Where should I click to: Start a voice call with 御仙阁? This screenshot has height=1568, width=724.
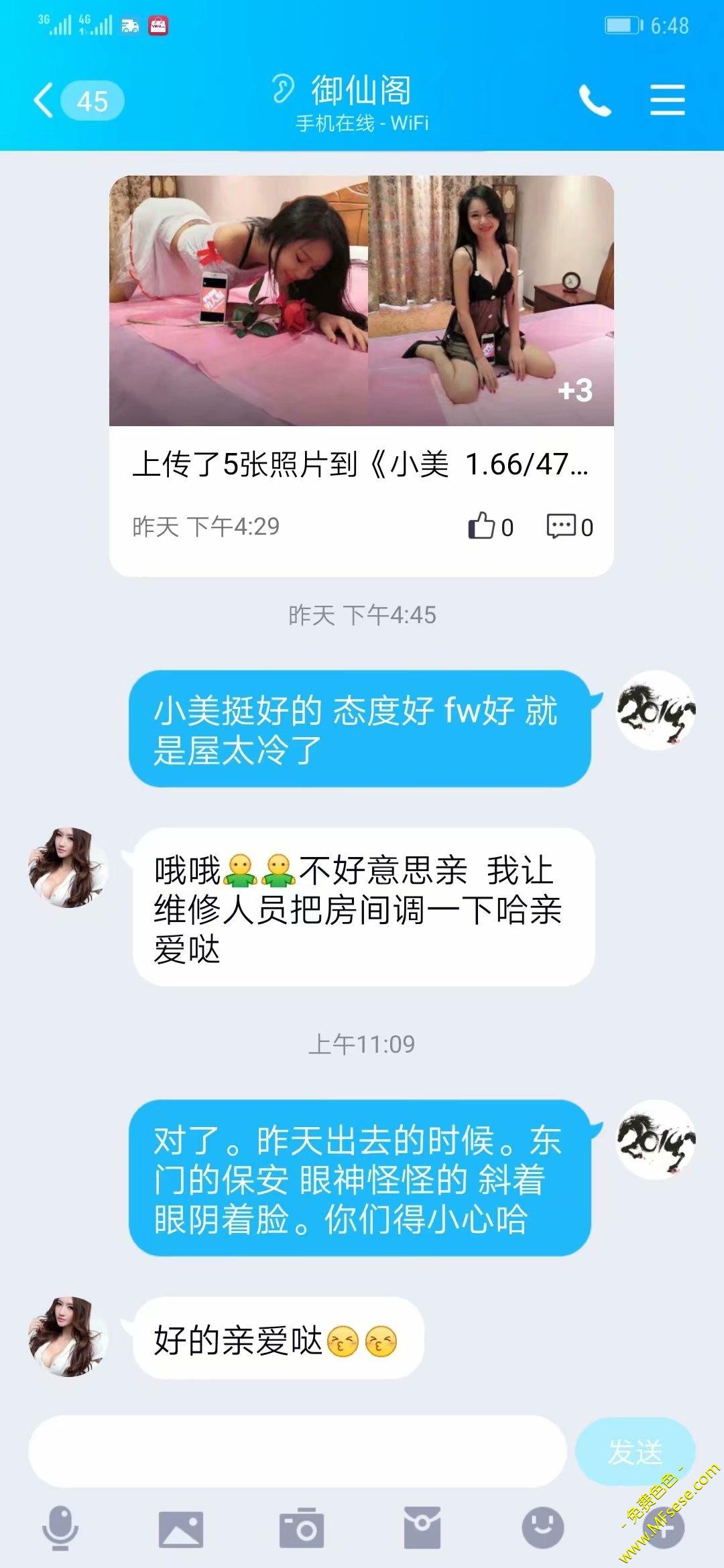coord(595,101)
